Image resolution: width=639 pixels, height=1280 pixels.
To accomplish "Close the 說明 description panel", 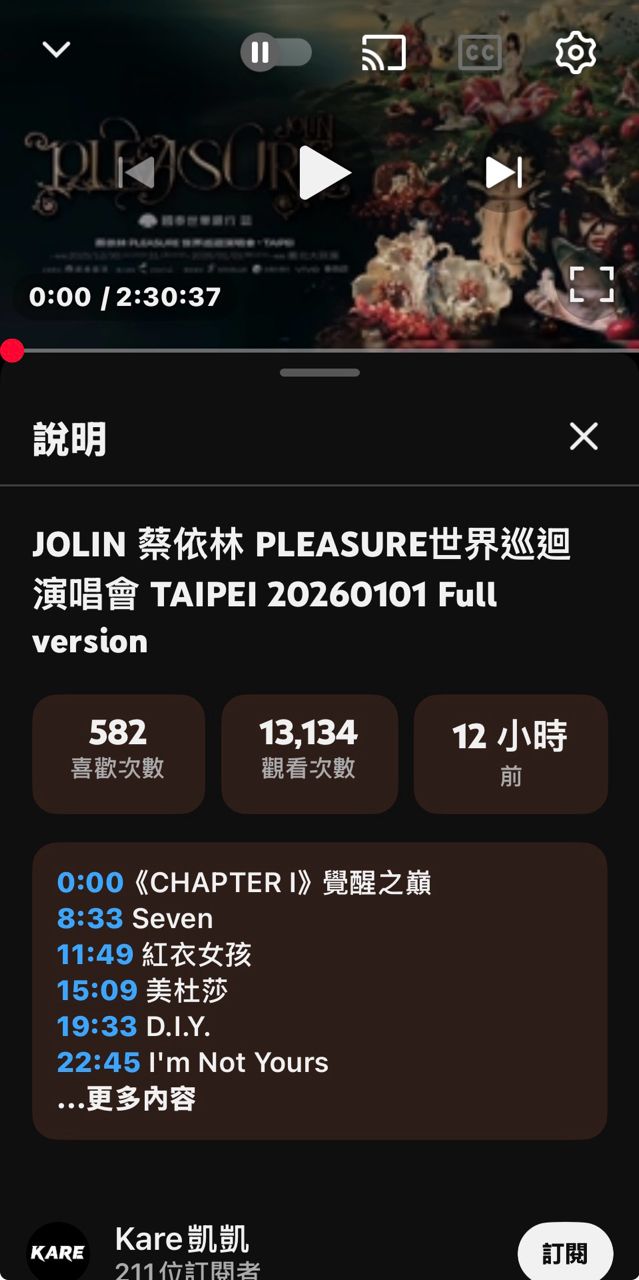I will tap(583, 436).
